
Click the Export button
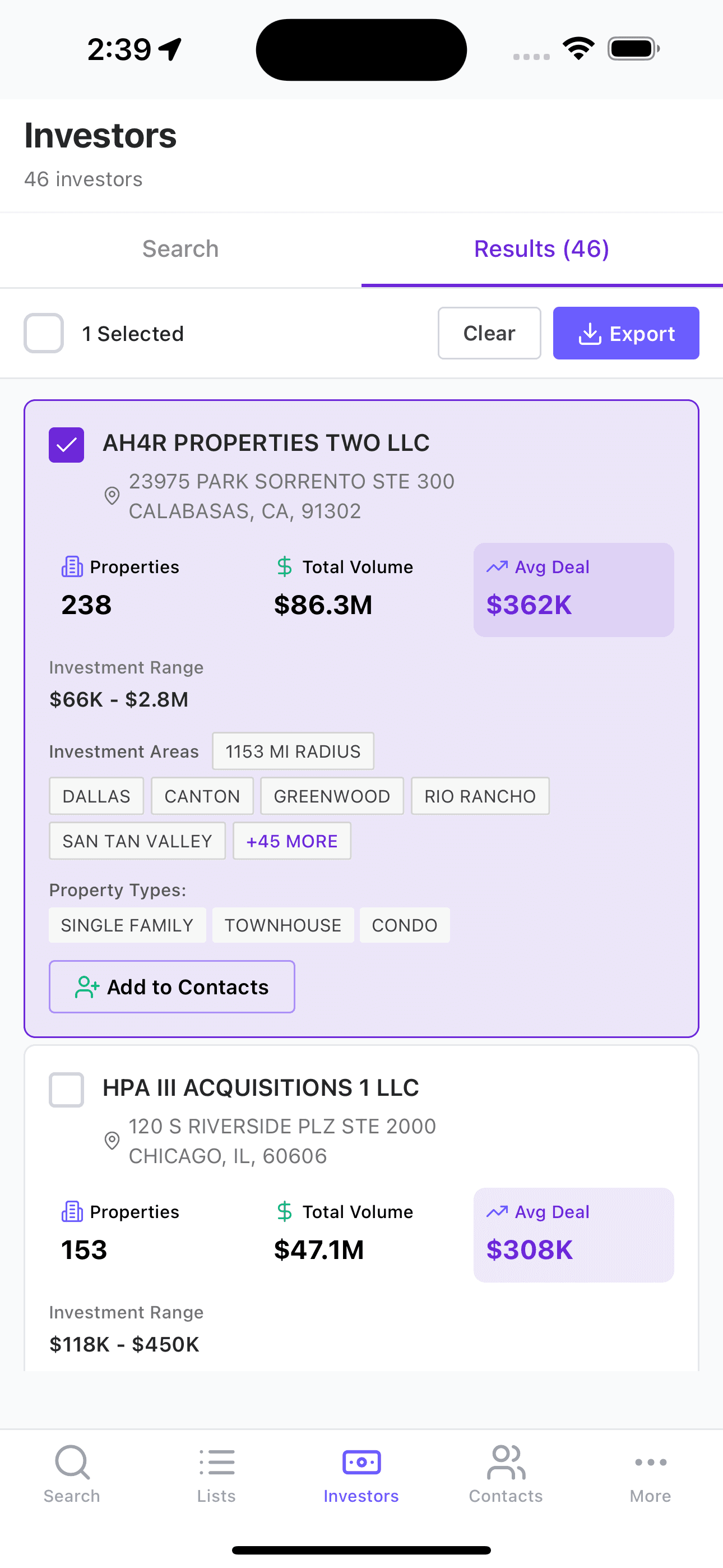point(625,333)
